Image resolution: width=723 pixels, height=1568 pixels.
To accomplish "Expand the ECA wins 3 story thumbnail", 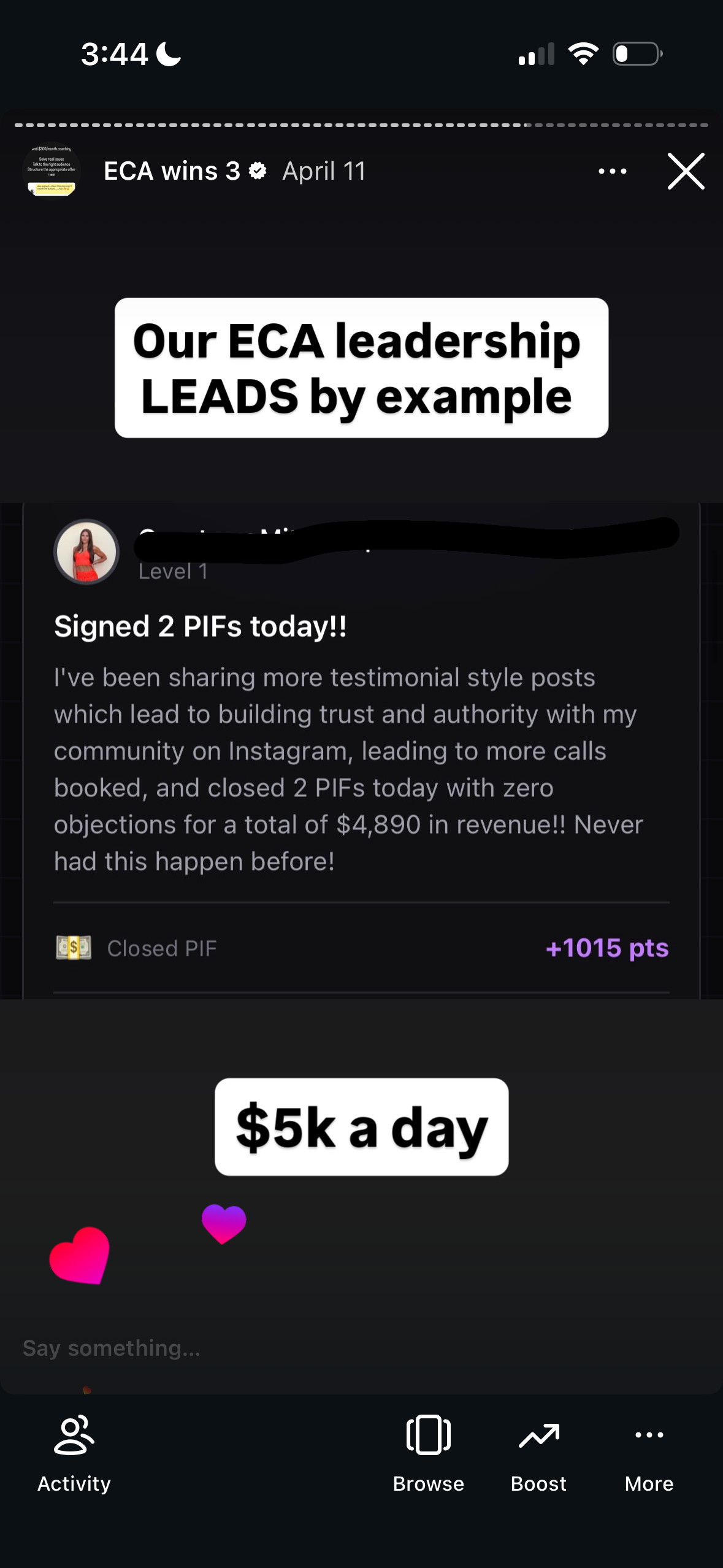I will pos(52,171).
